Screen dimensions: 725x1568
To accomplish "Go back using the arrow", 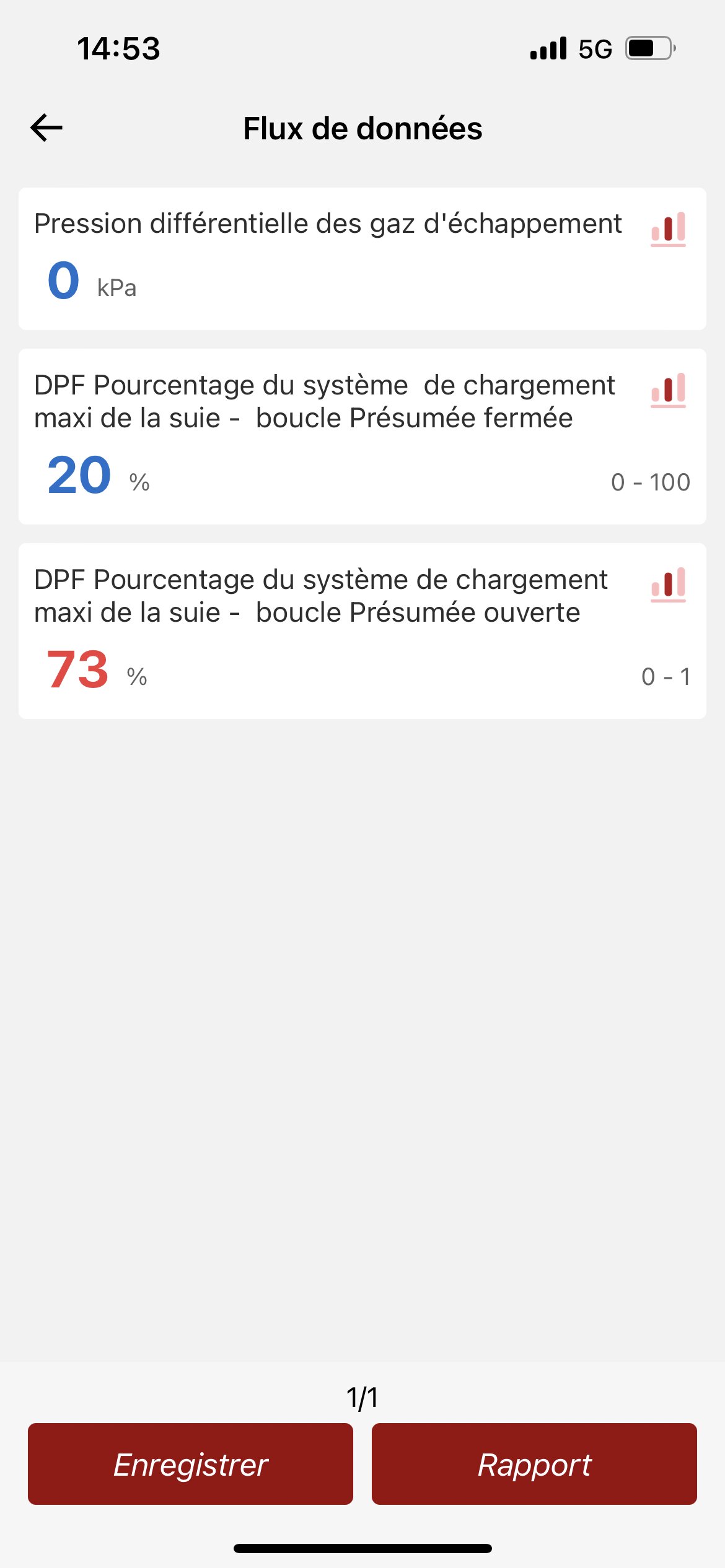I will 46,128.
